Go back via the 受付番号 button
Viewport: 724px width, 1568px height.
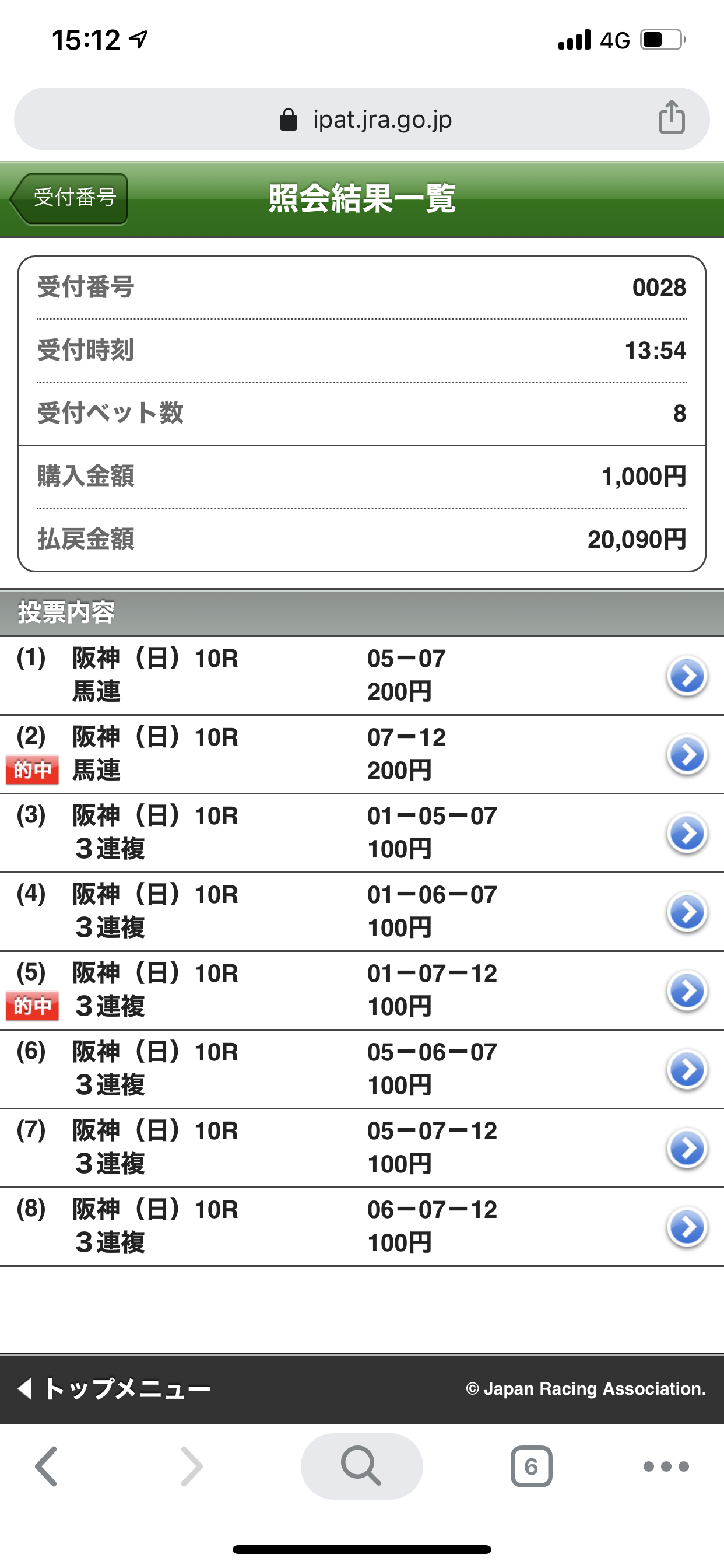click(x=69, y=198)
